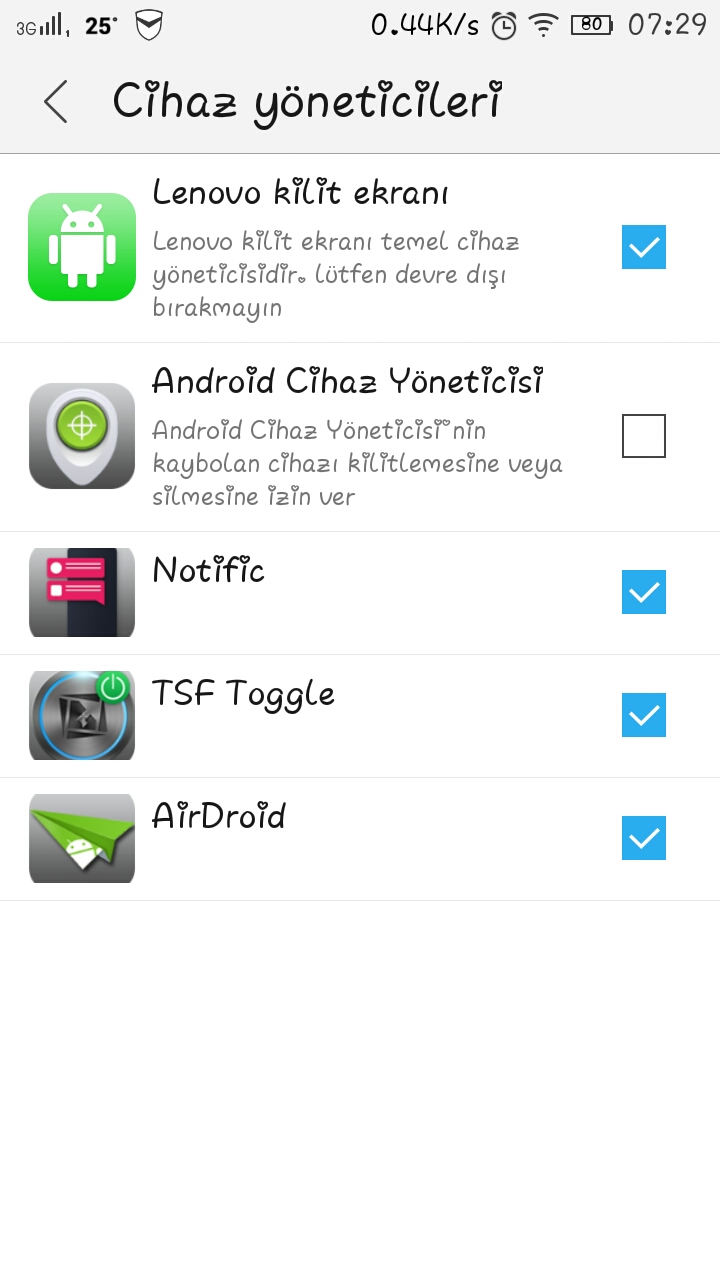Image resolution: width=720 pixels, height=1280 pixels.
Task: Disable the TSF Toggle checkbox
Action: click(644, 715)
